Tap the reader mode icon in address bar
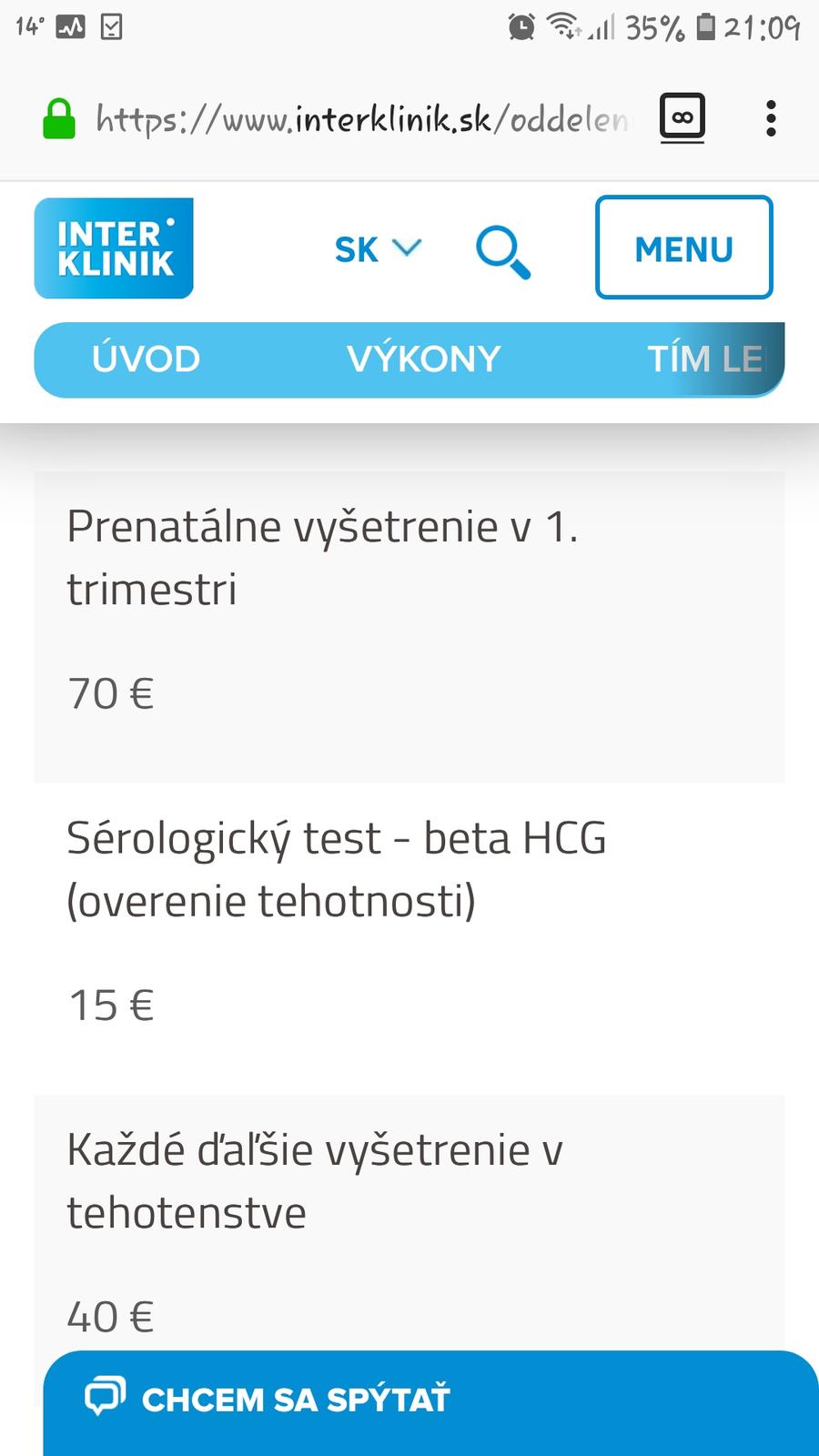 682,117
